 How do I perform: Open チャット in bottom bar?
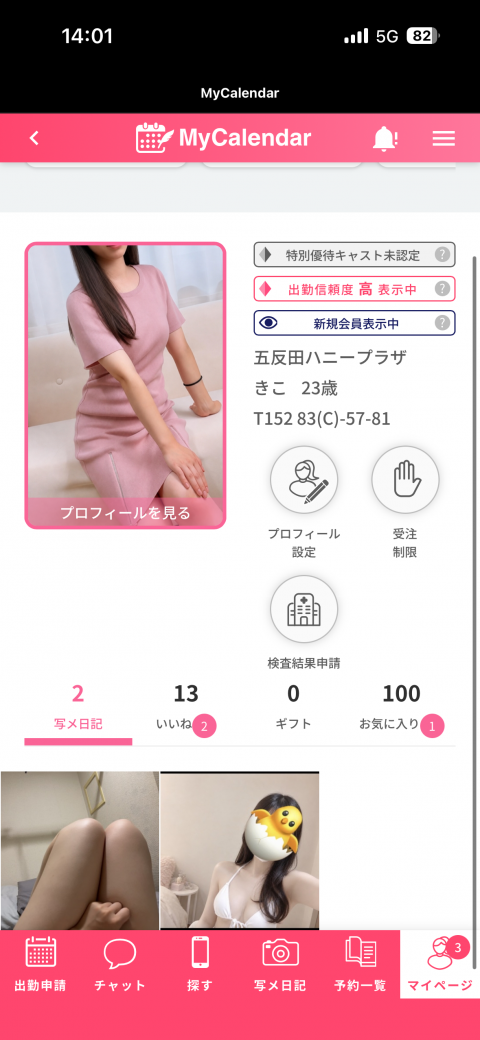120,964
